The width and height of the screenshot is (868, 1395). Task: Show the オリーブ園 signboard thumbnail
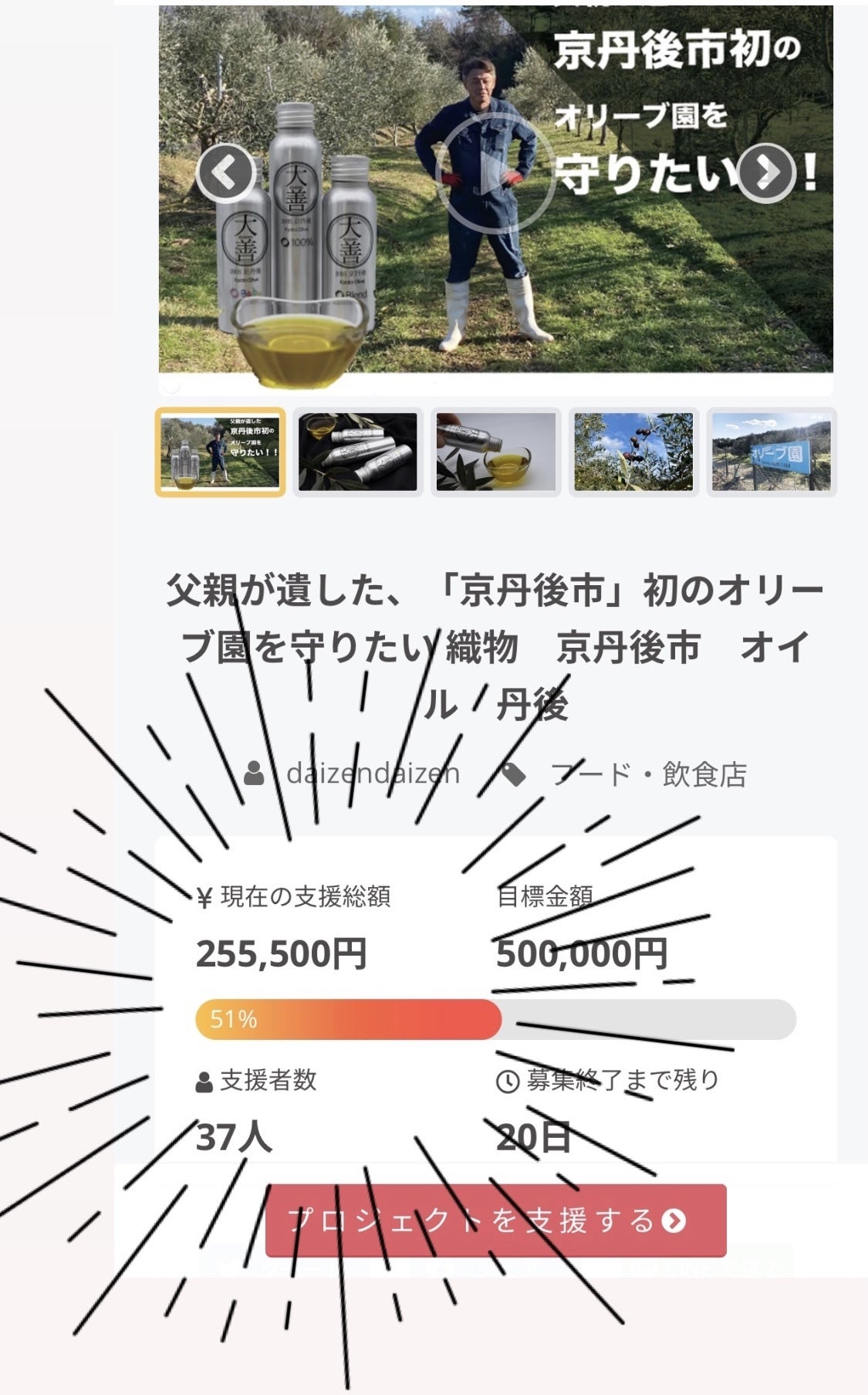[x=771, y=452]
